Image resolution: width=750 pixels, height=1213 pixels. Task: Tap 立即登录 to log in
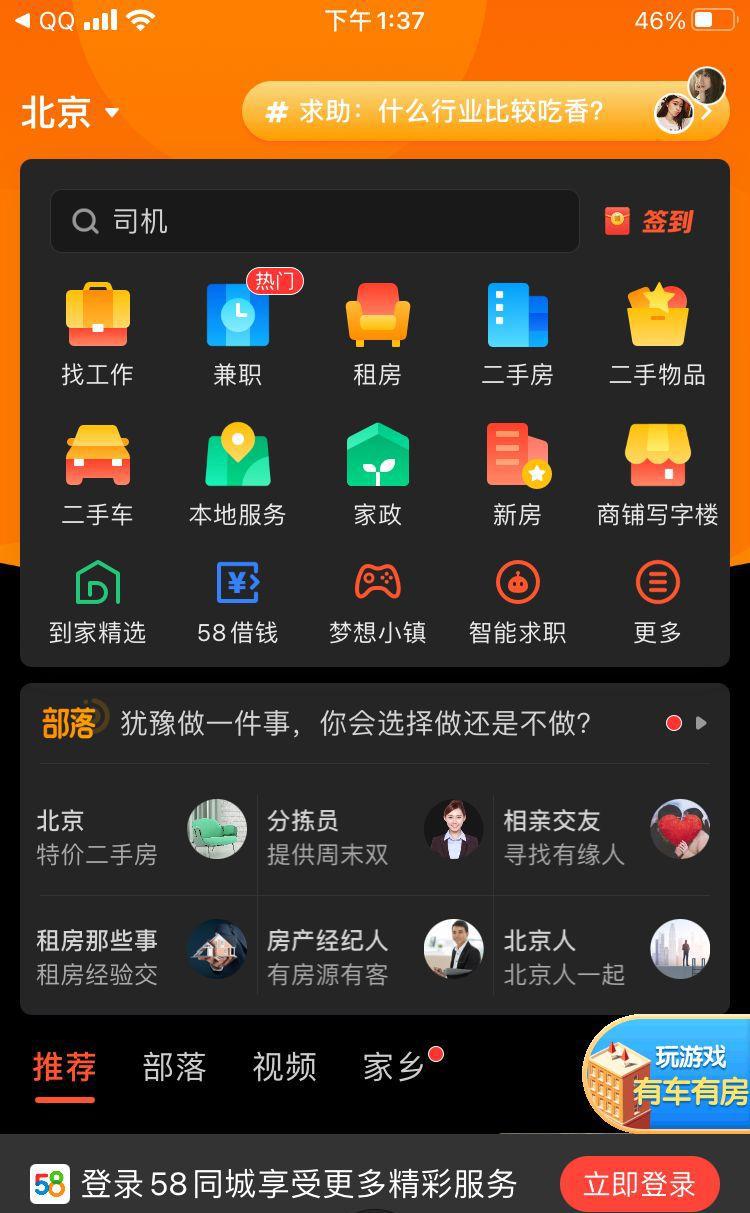(639, 1185)
